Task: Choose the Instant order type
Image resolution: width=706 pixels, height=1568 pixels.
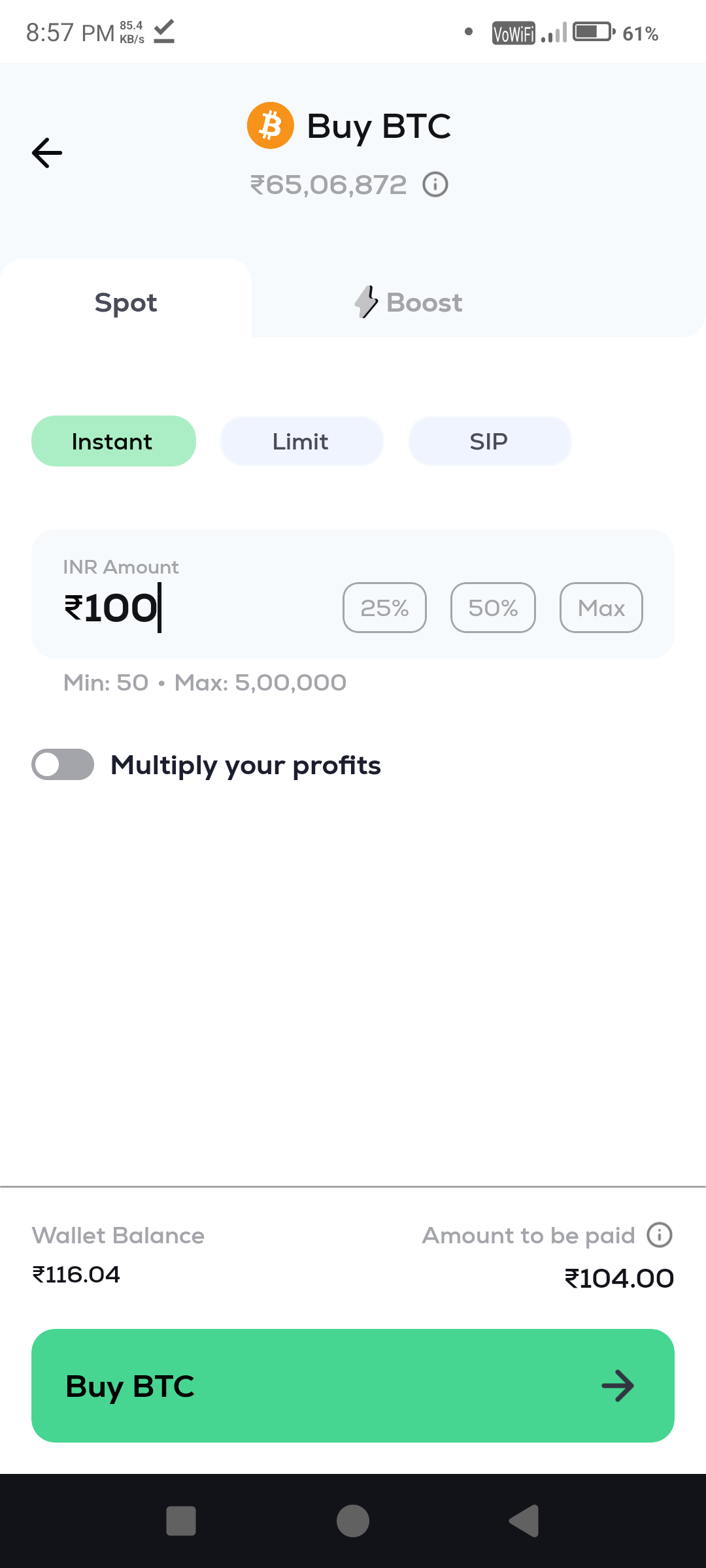Action: [113, 442]
